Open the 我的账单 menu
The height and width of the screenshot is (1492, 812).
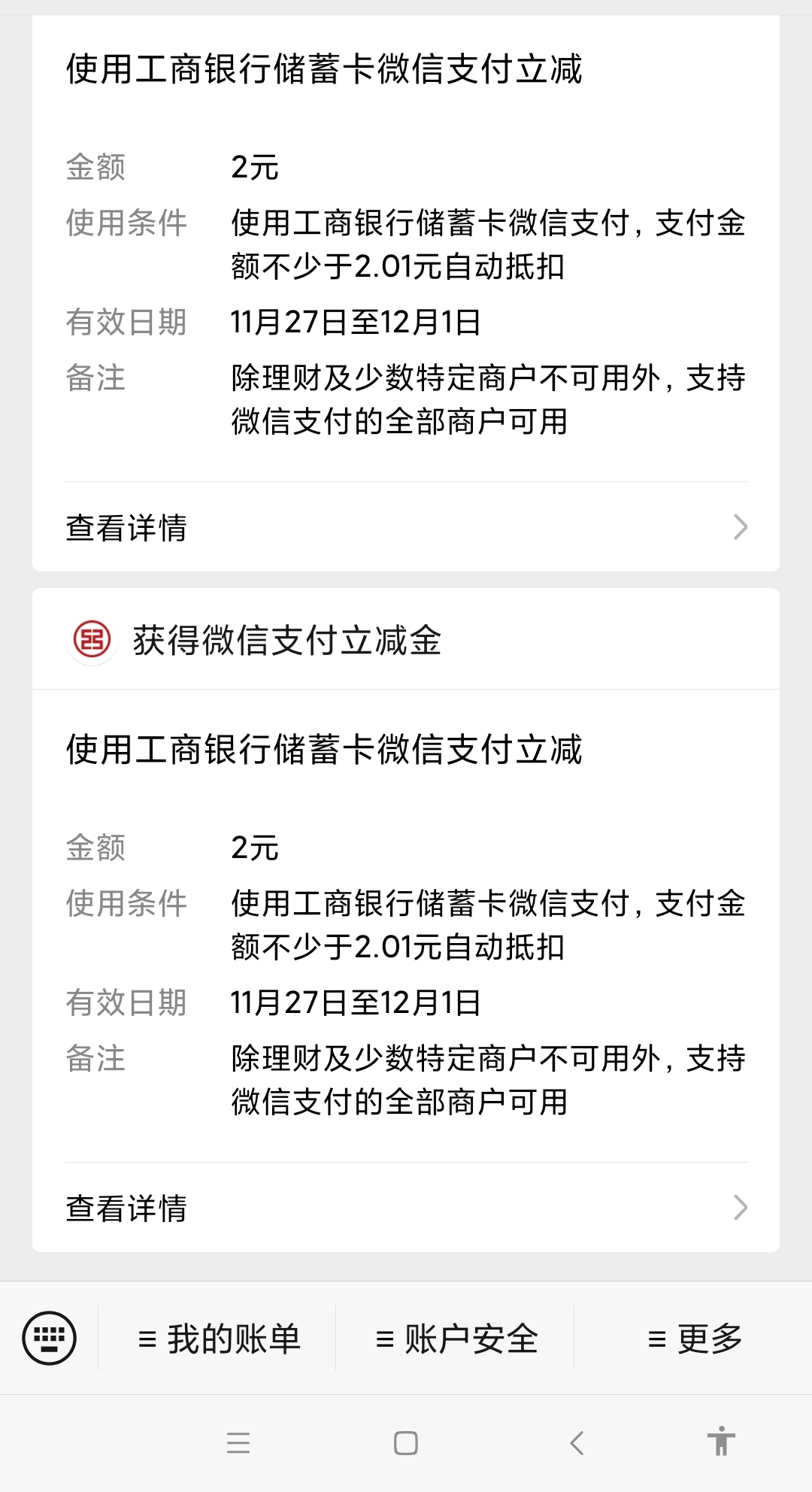[217, 1339]
